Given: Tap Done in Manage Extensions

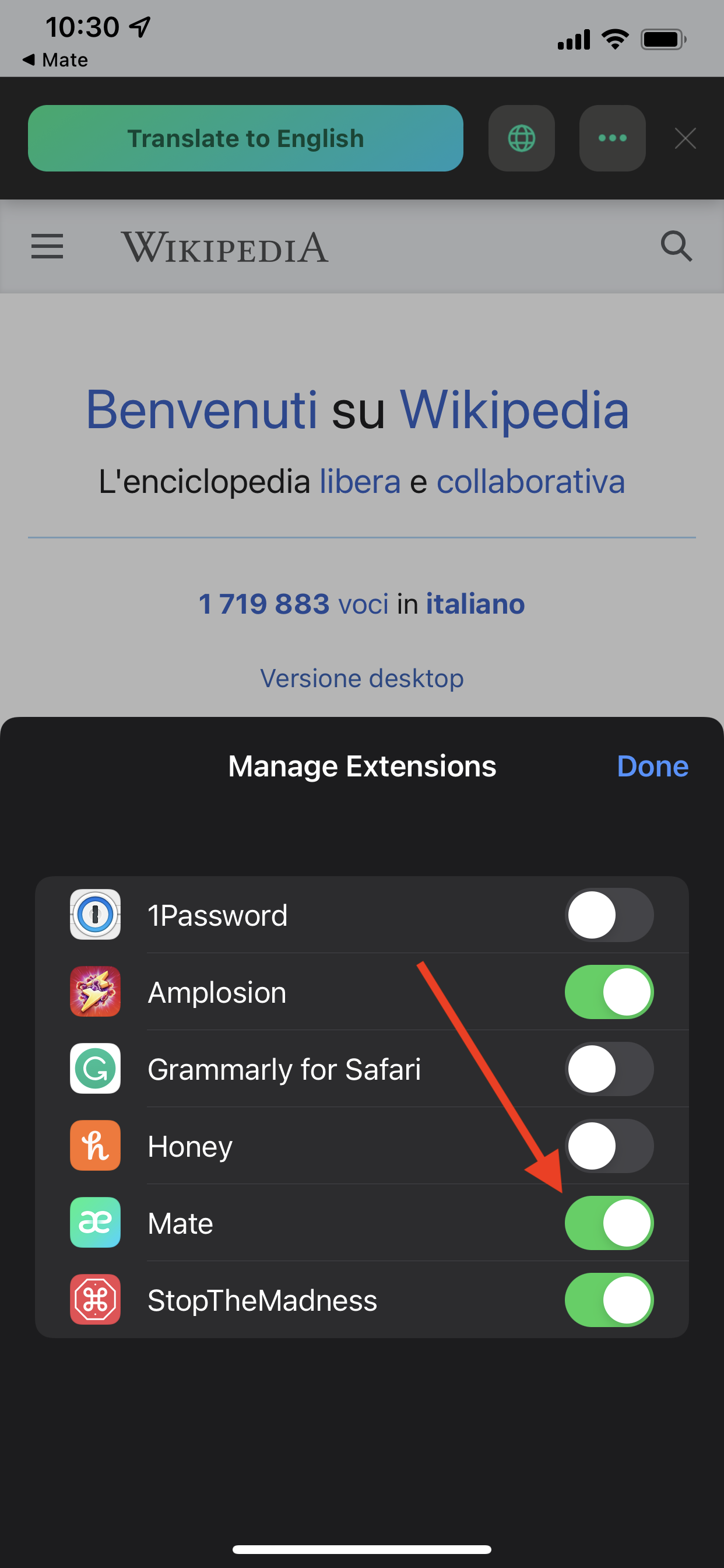Looking at the screenshot, I should tap(652, 766).
